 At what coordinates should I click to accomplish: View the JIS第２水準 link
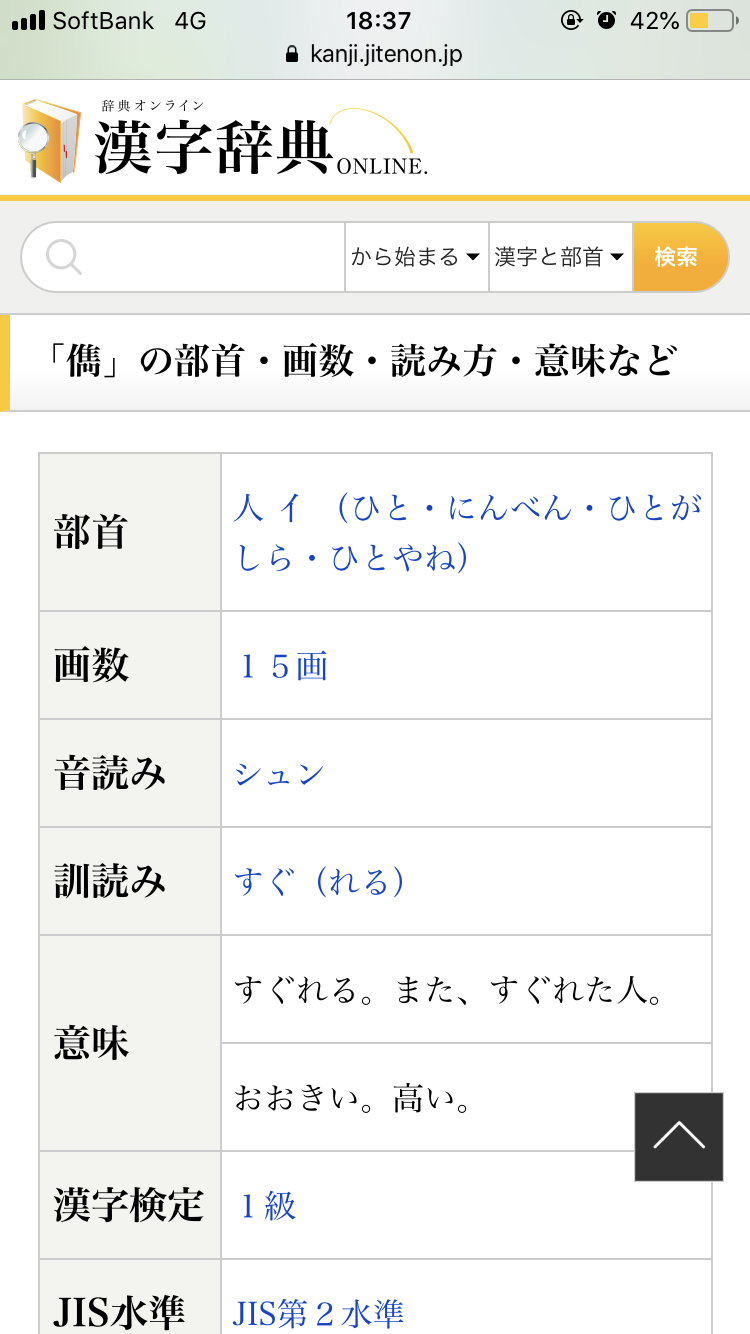coord(318,1313)
